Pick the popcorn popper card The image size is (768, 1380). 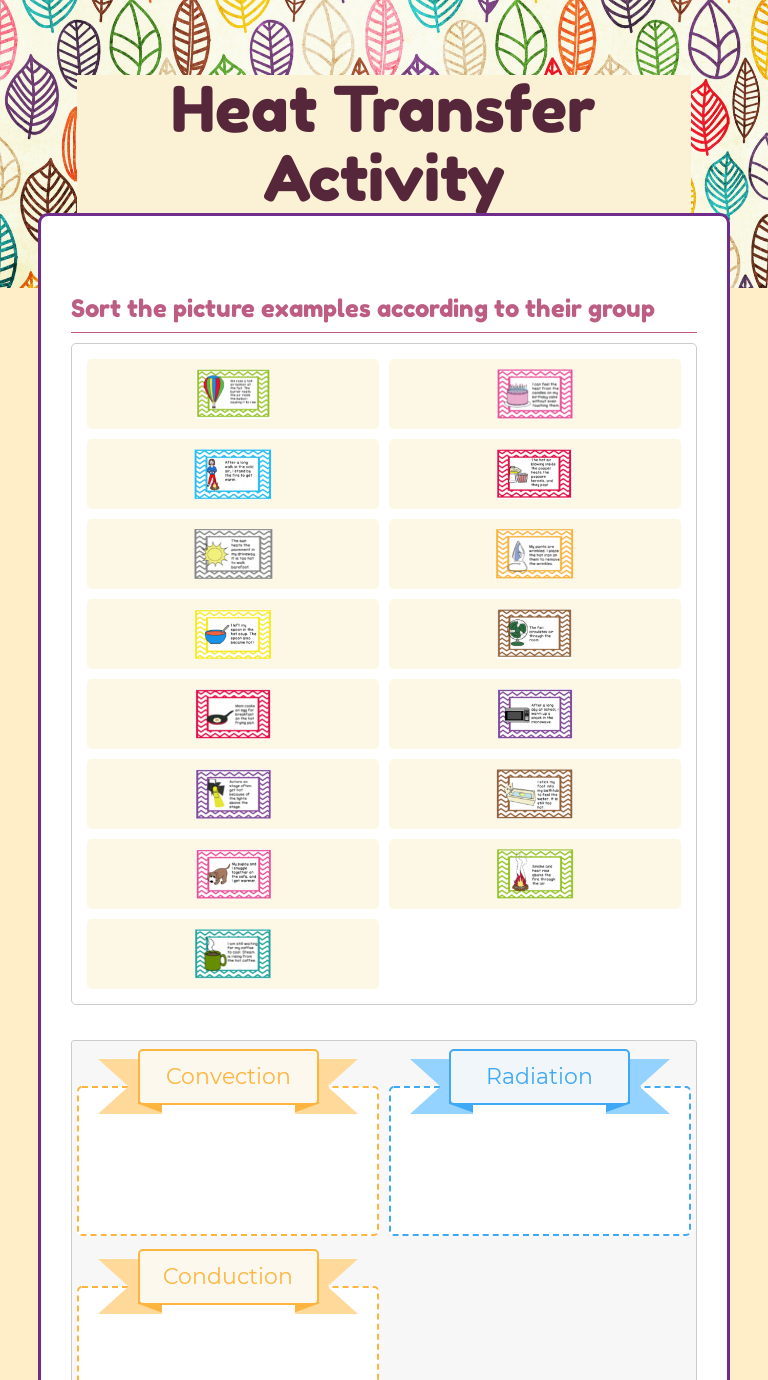[535, 474]
